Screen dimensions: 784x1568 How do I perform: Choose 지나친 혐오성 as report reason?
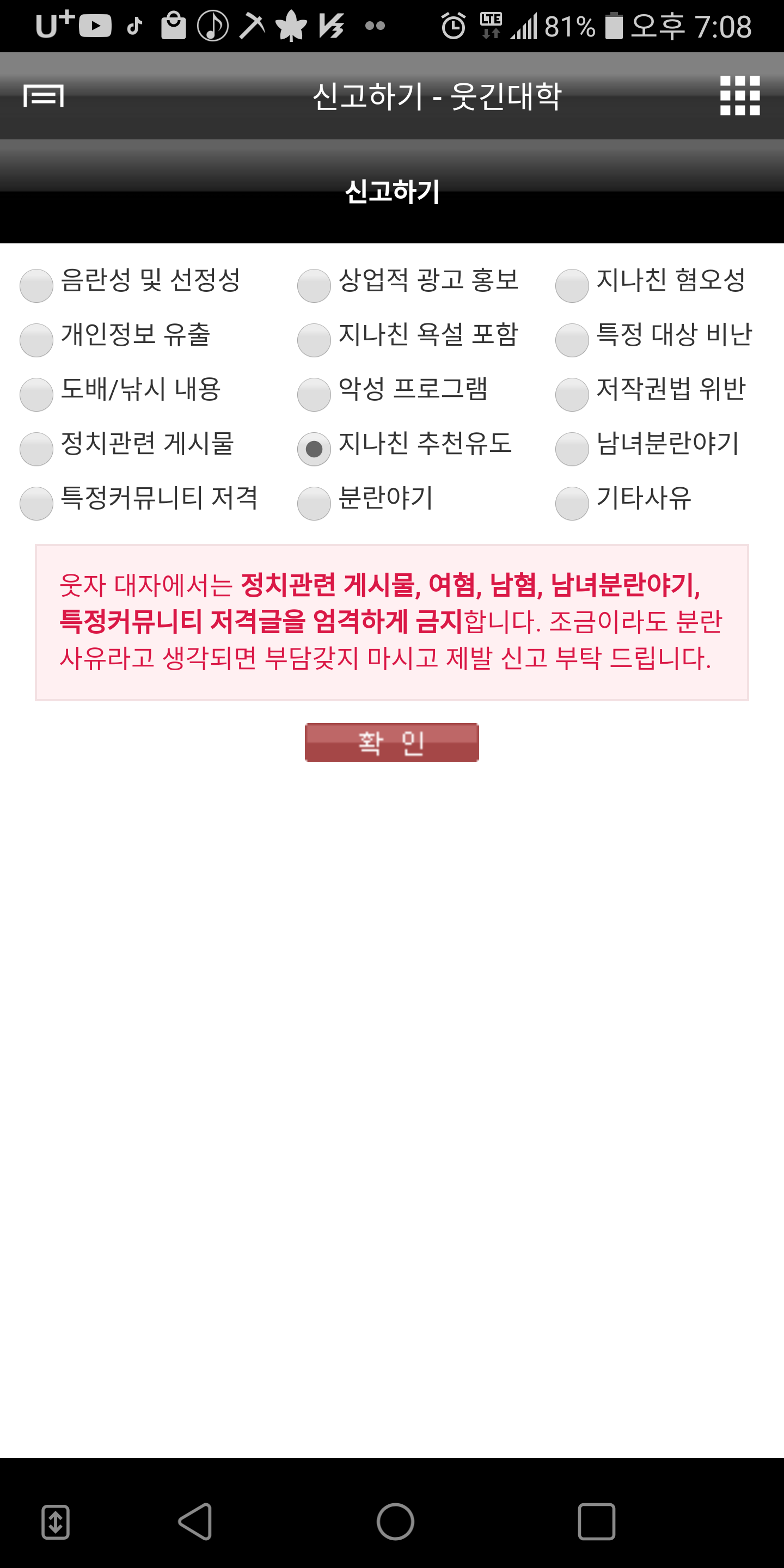point(572,285)
